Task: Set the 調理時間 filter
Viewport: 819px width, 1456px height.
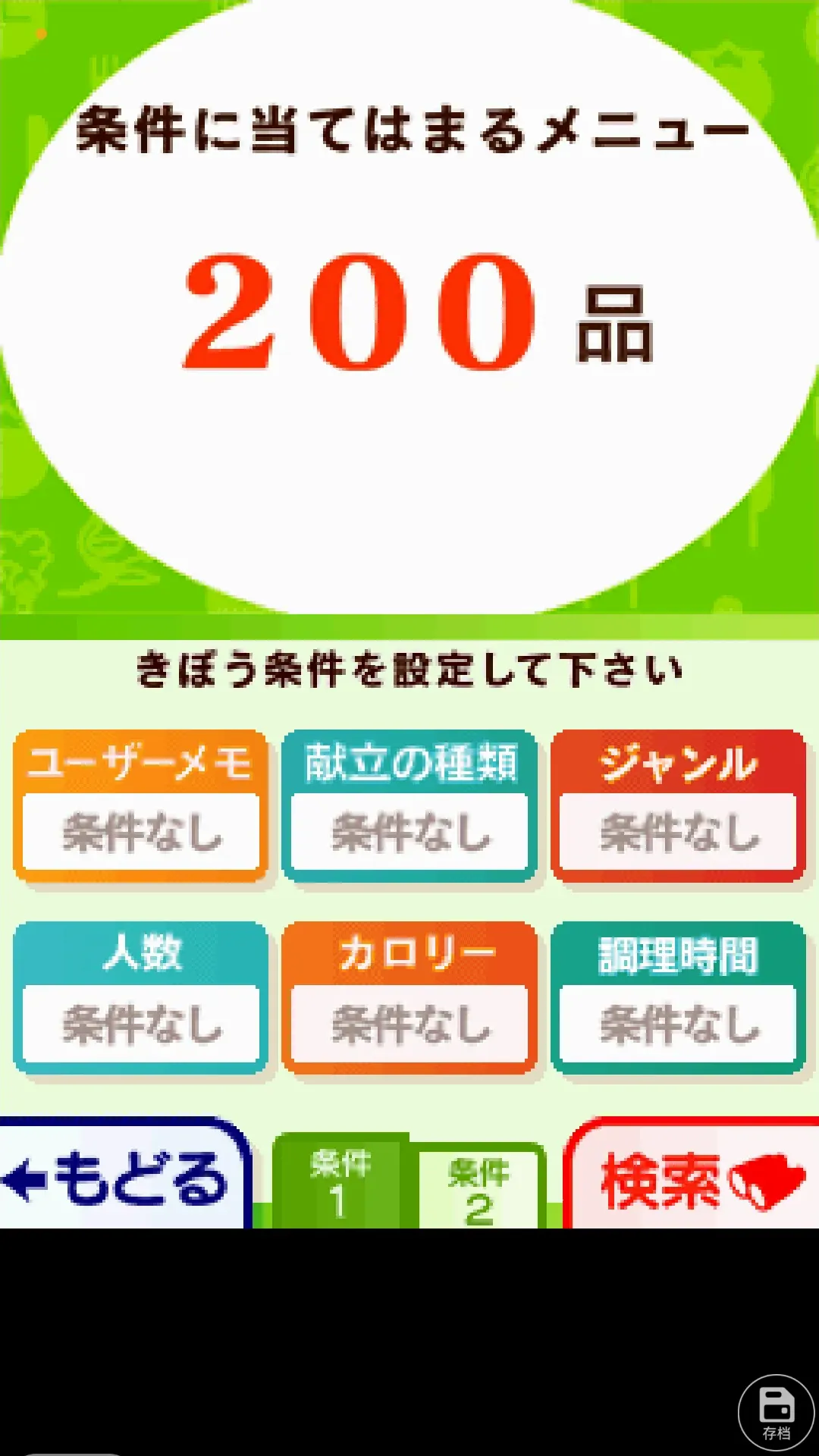Action: (678, 998)
